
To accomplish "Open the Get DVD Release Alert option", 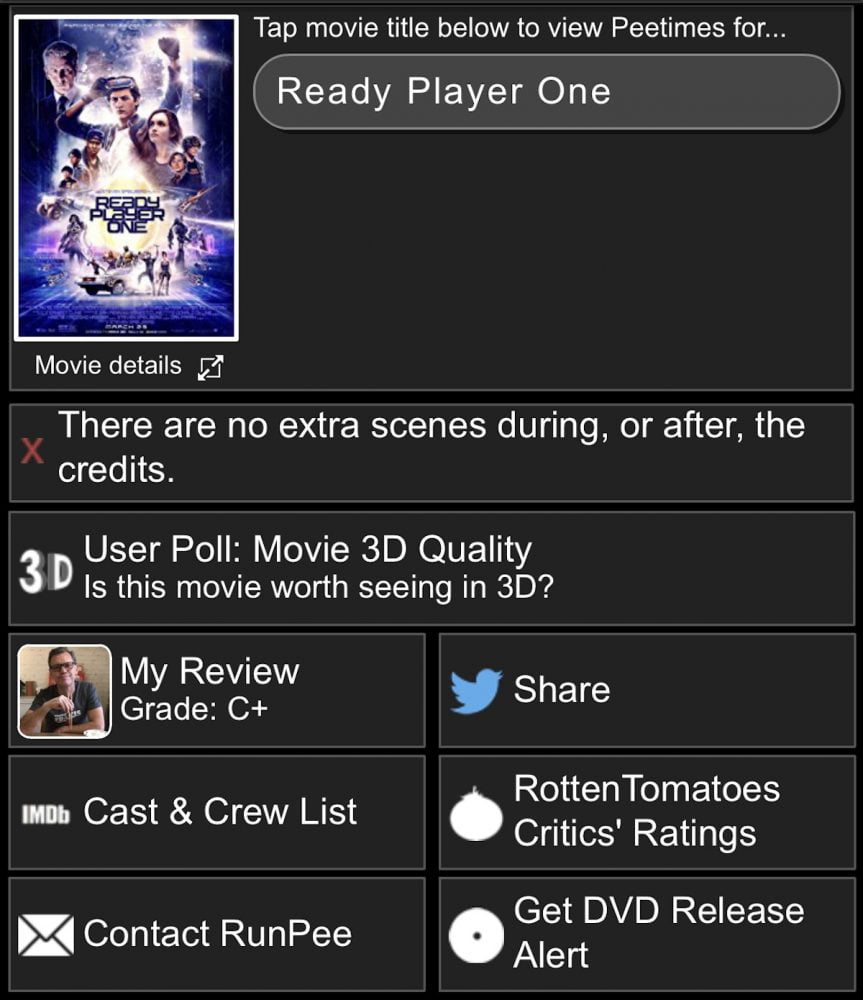I will [647, 933].
